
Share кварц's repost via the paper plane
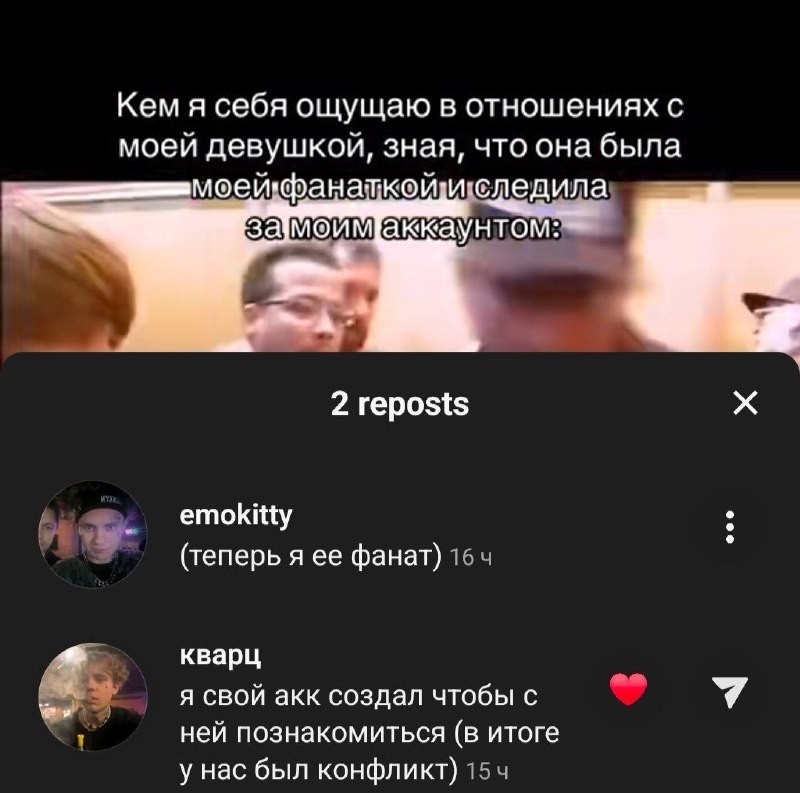tap(730, 691)
